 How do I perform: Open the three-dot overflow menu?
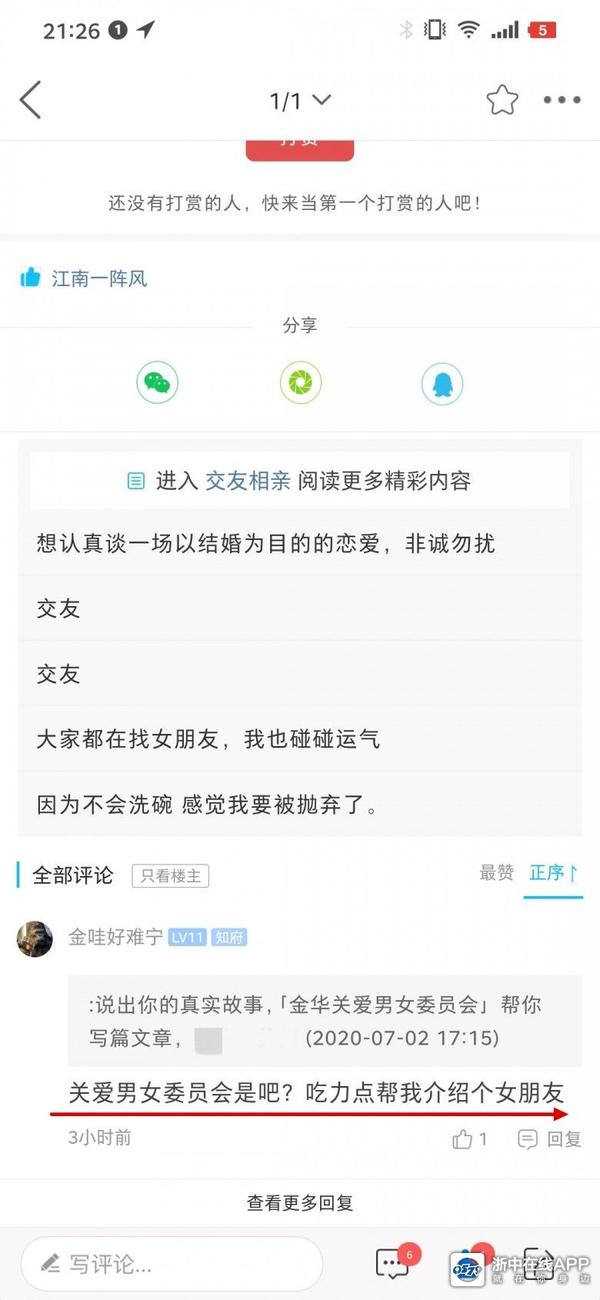[x=561, y=100]
